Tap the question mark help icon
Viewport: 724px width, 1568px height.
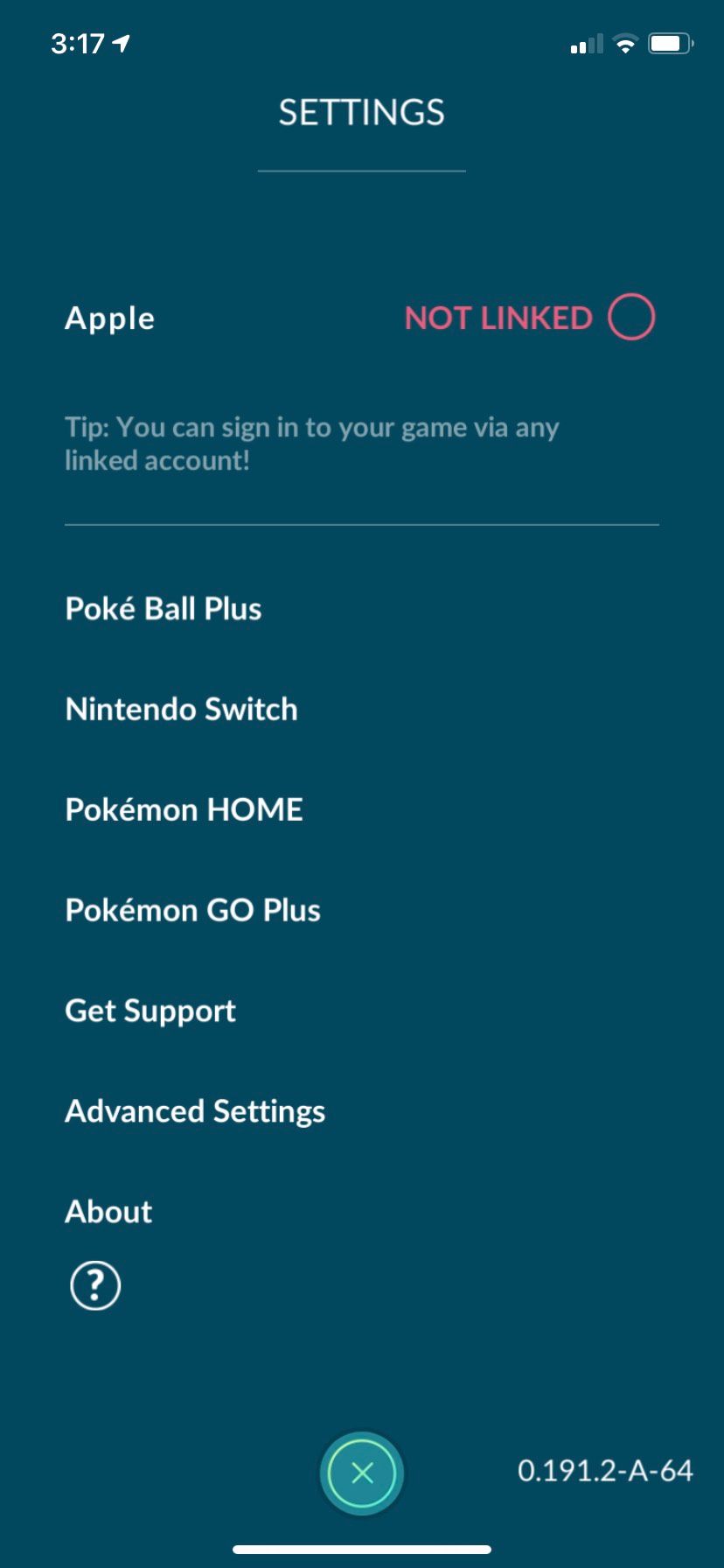[x=94, y=1285]
